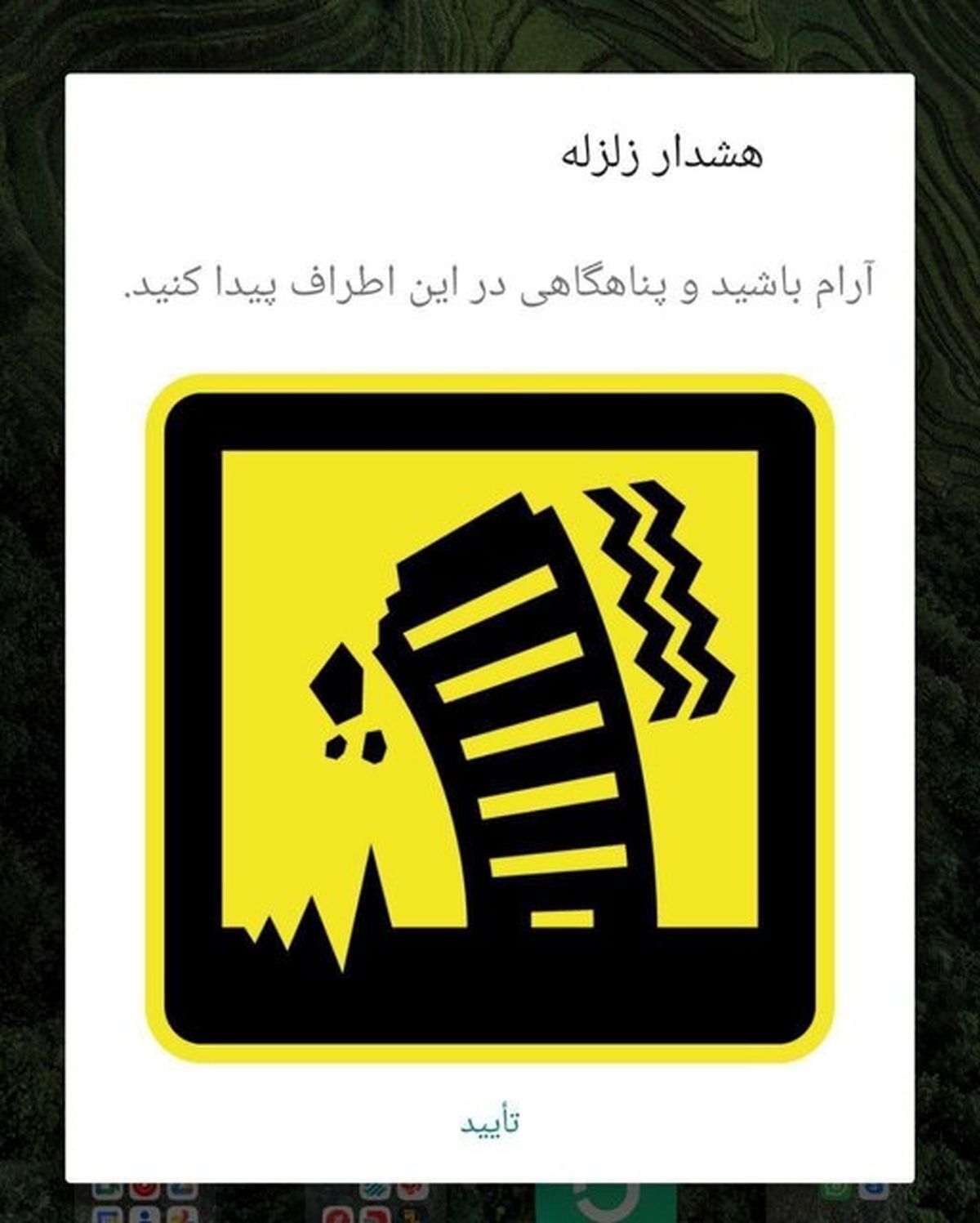The width and height of the screenshot is (980, 1223).
Task: Launch the teal striped app icon near the center
Action: tap(376, 1189)
